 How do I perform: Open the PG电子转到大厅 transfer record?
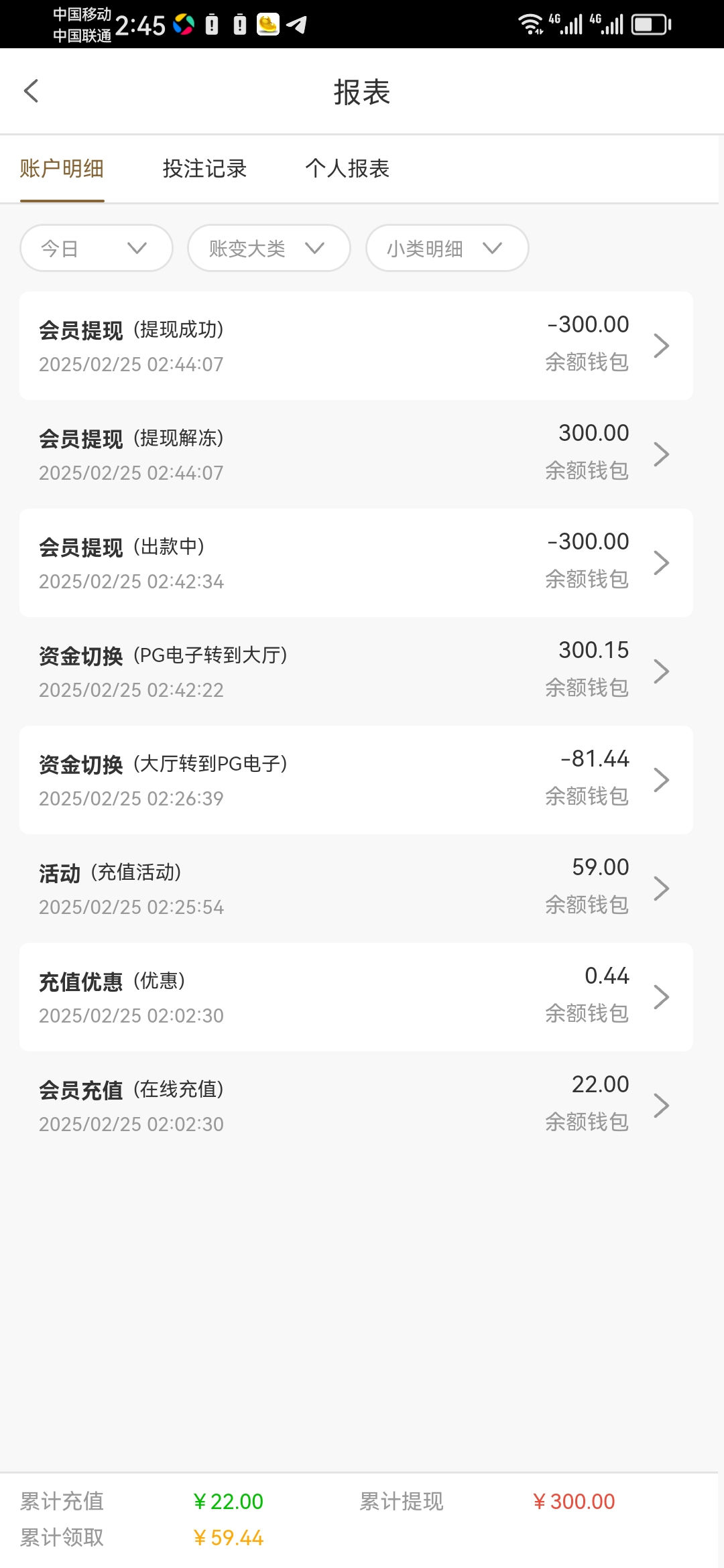point(355,671)
